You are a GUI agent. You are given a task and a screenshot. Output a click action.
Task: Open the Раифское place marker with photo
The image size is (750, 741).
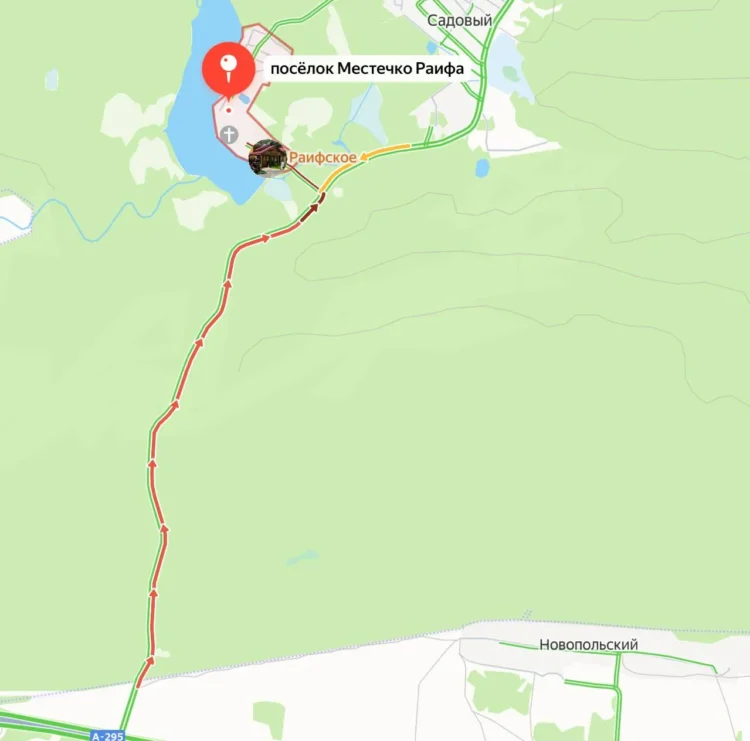[x=266, y=157]
